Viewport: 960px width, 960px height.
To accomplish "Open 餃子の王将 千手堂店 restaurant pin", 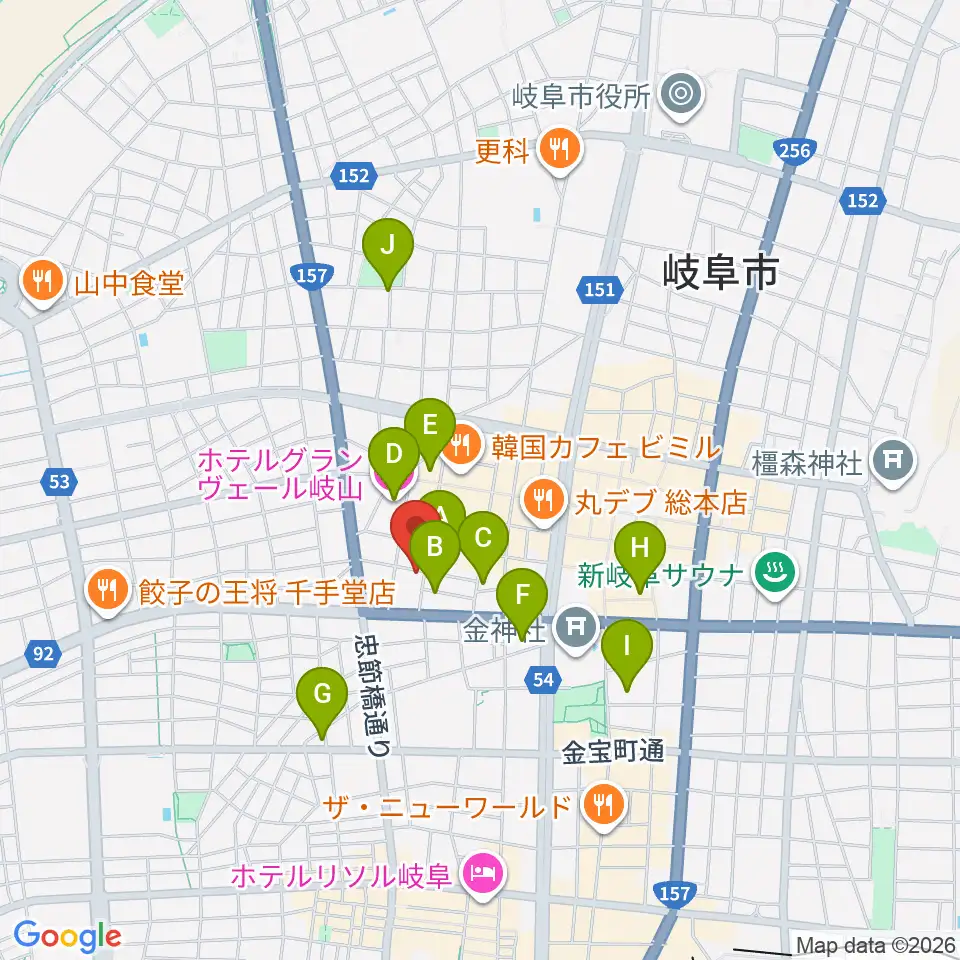I will [108, 591].
